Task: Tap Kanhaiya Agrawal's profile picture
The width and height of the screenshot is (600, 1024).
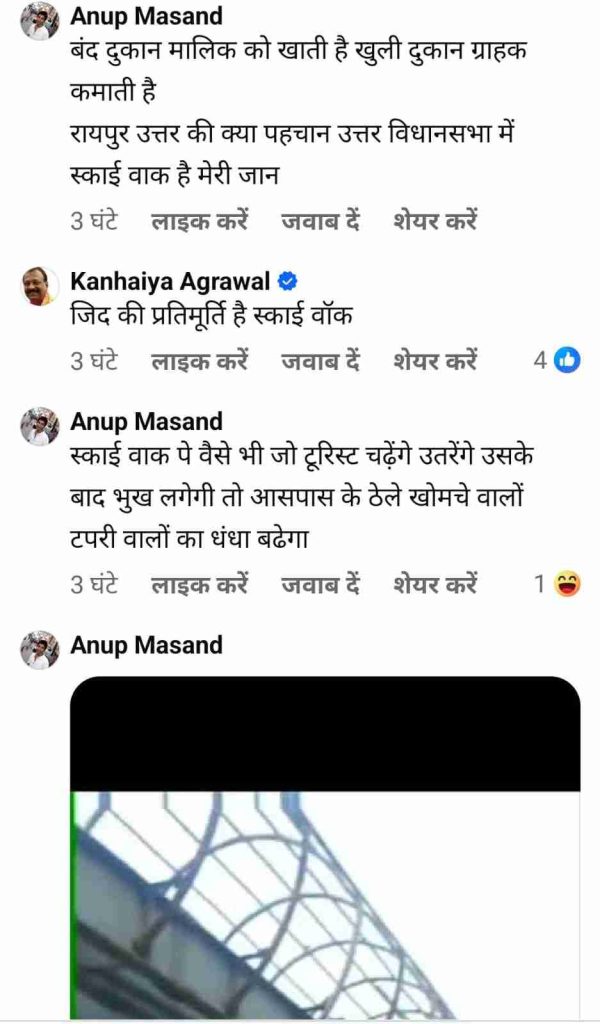Action: click(x=40, y=288)
